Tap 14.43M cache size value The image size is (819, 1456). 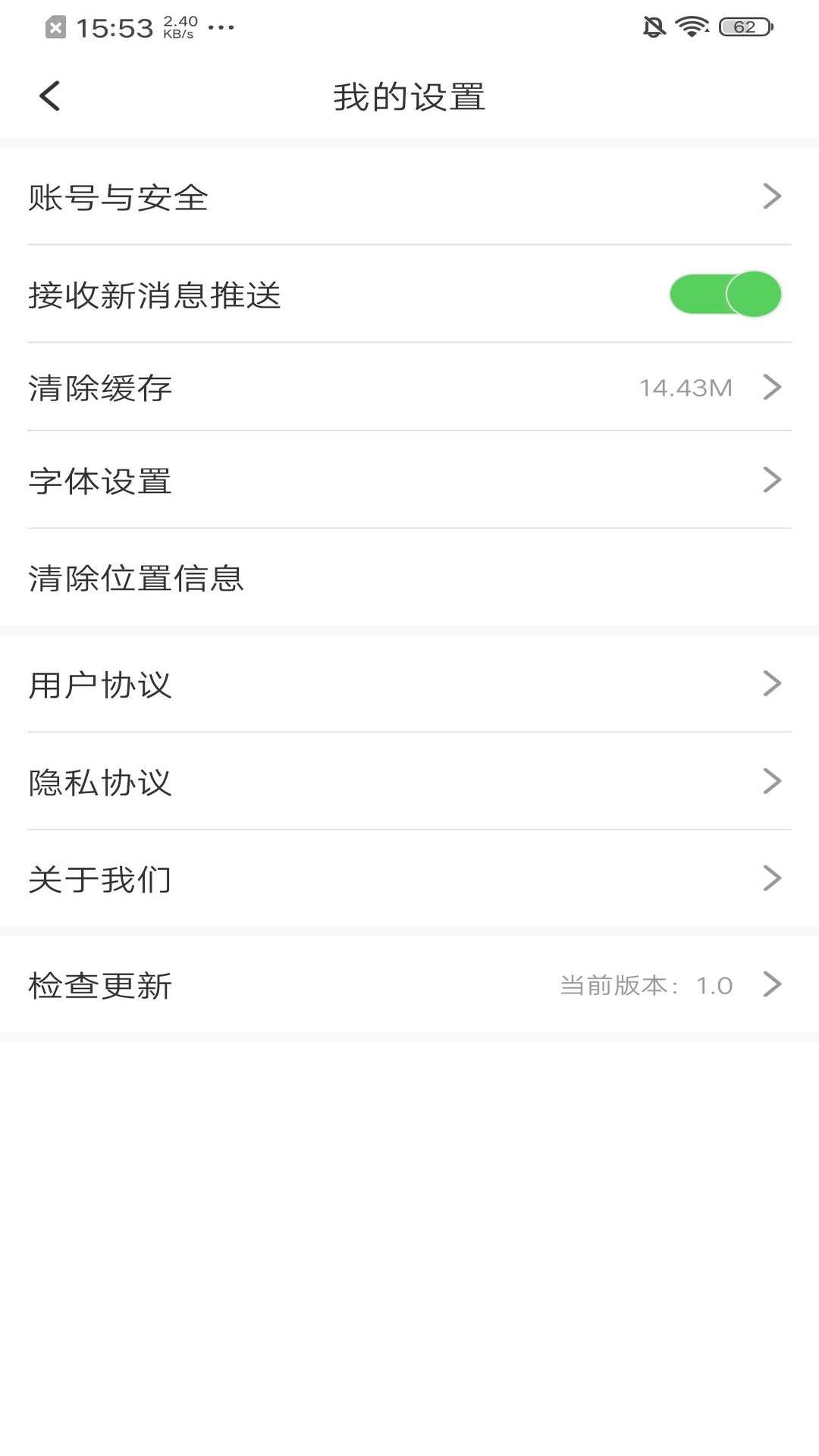685,388
